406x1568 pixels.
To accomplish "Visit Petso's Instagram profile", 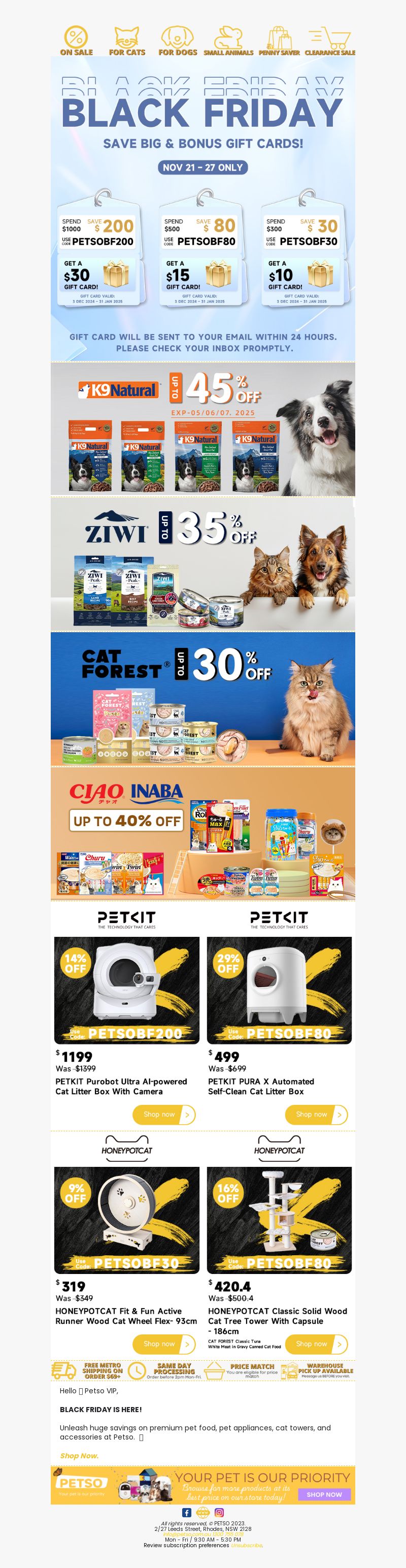I will [219, 1513].
